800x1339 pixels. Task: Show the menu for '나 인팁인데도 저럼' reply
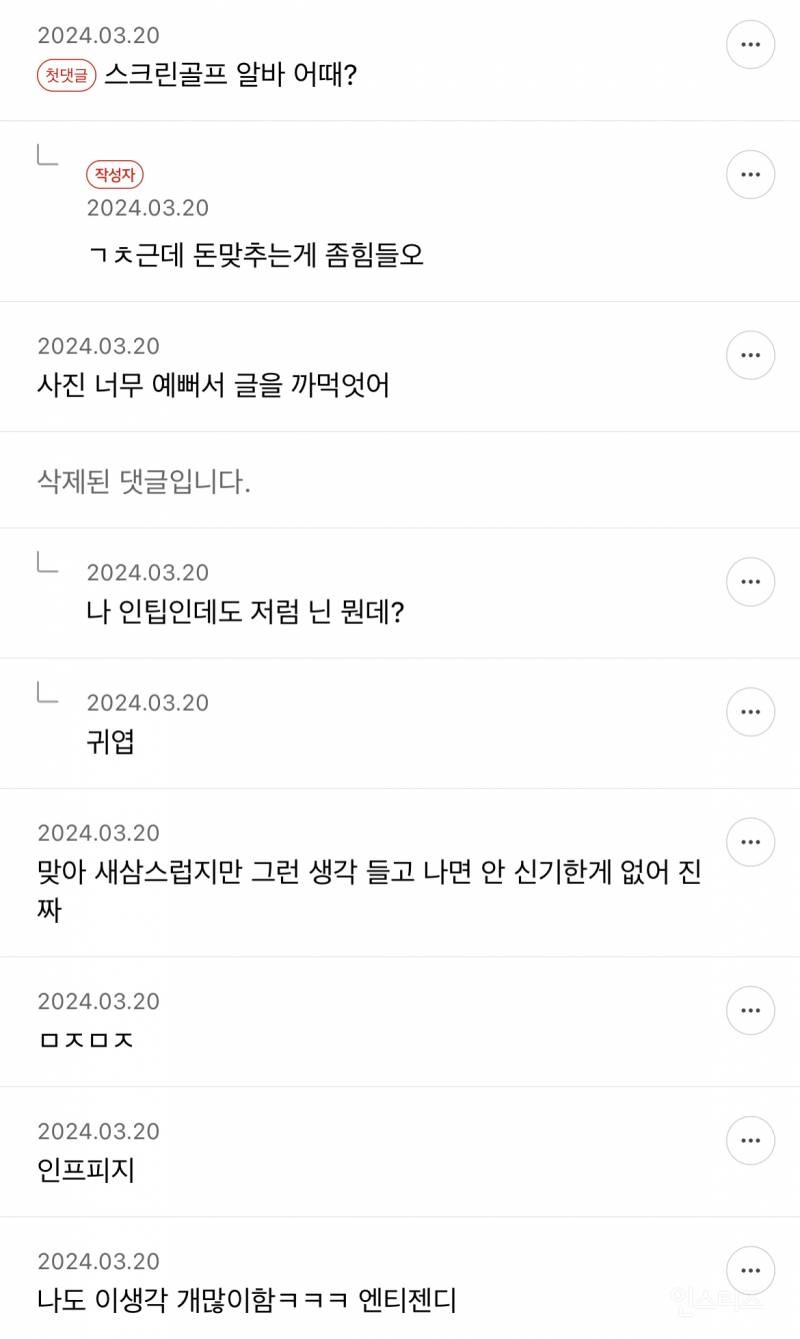(x=750, y=582)
